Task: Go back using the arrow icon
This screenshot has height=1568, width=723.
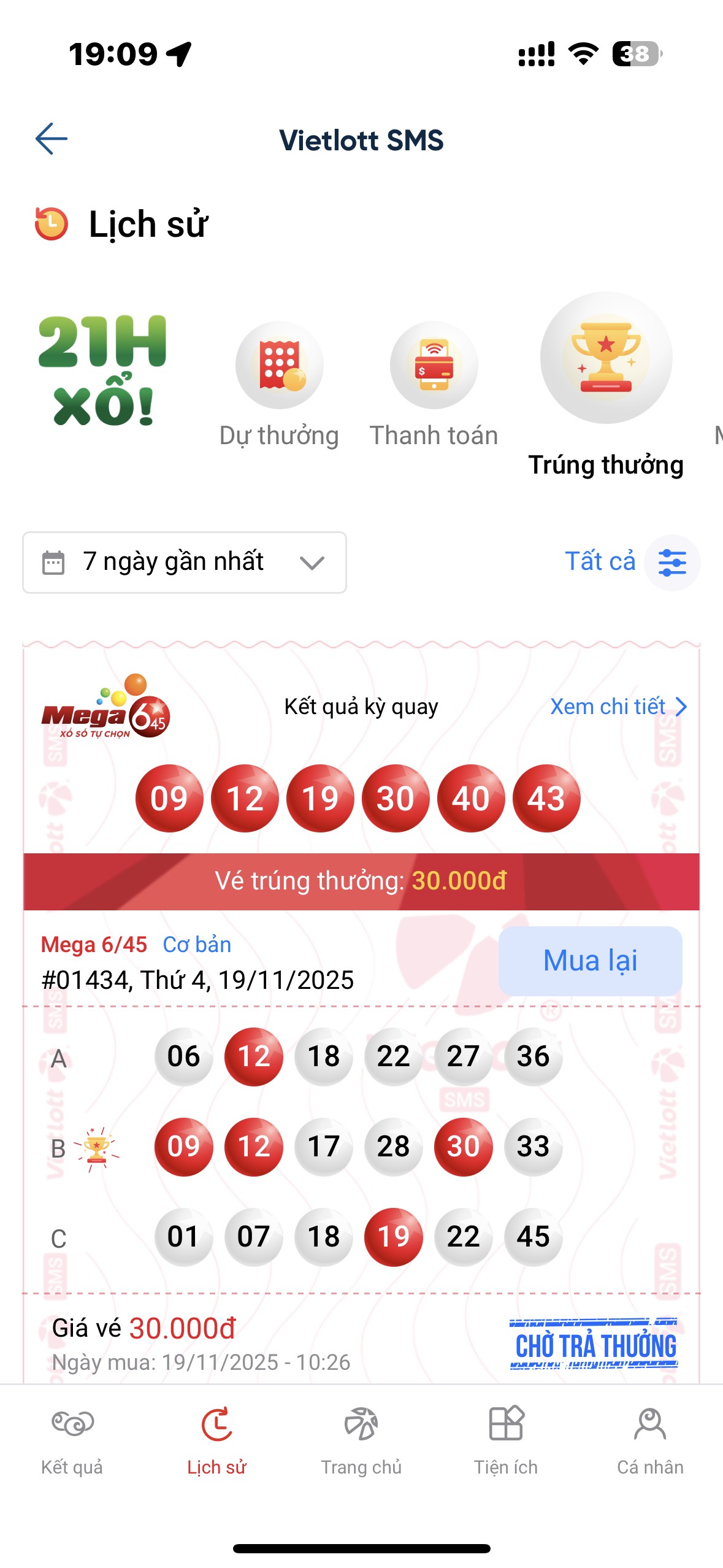Action: coord(52,139)
